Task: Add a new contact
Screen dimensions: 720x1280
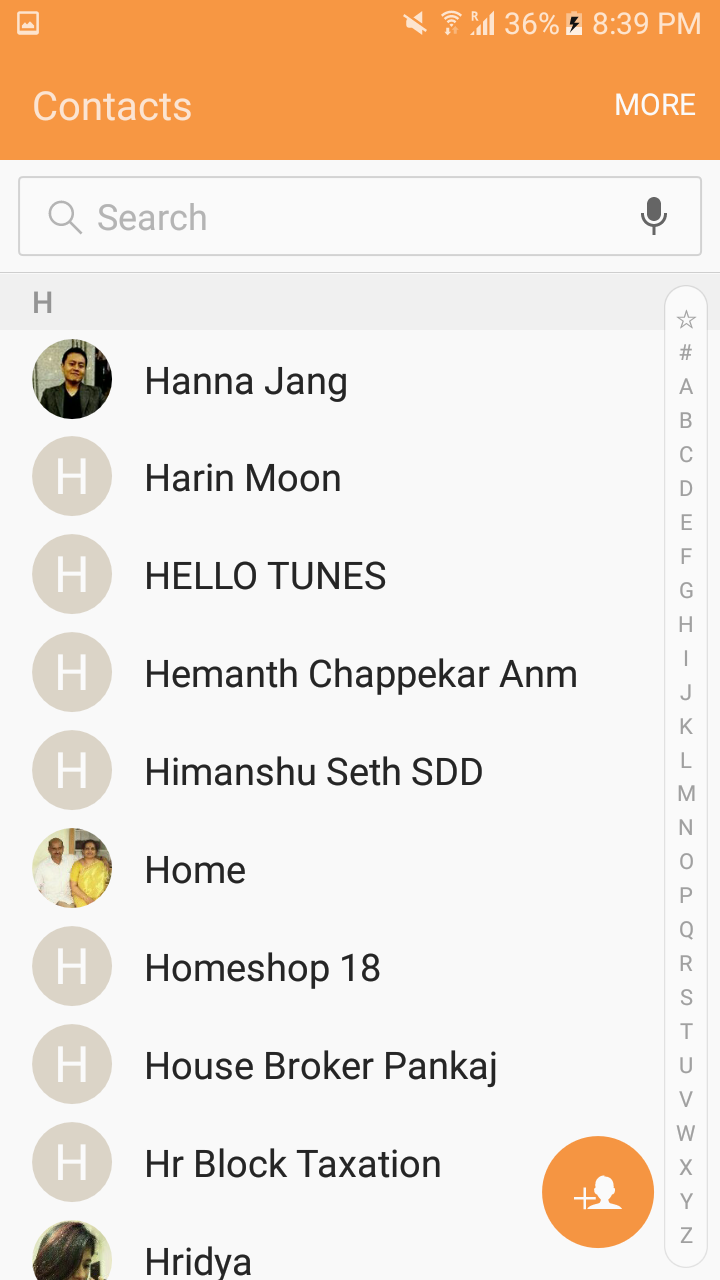Action: coord(598,1192)
